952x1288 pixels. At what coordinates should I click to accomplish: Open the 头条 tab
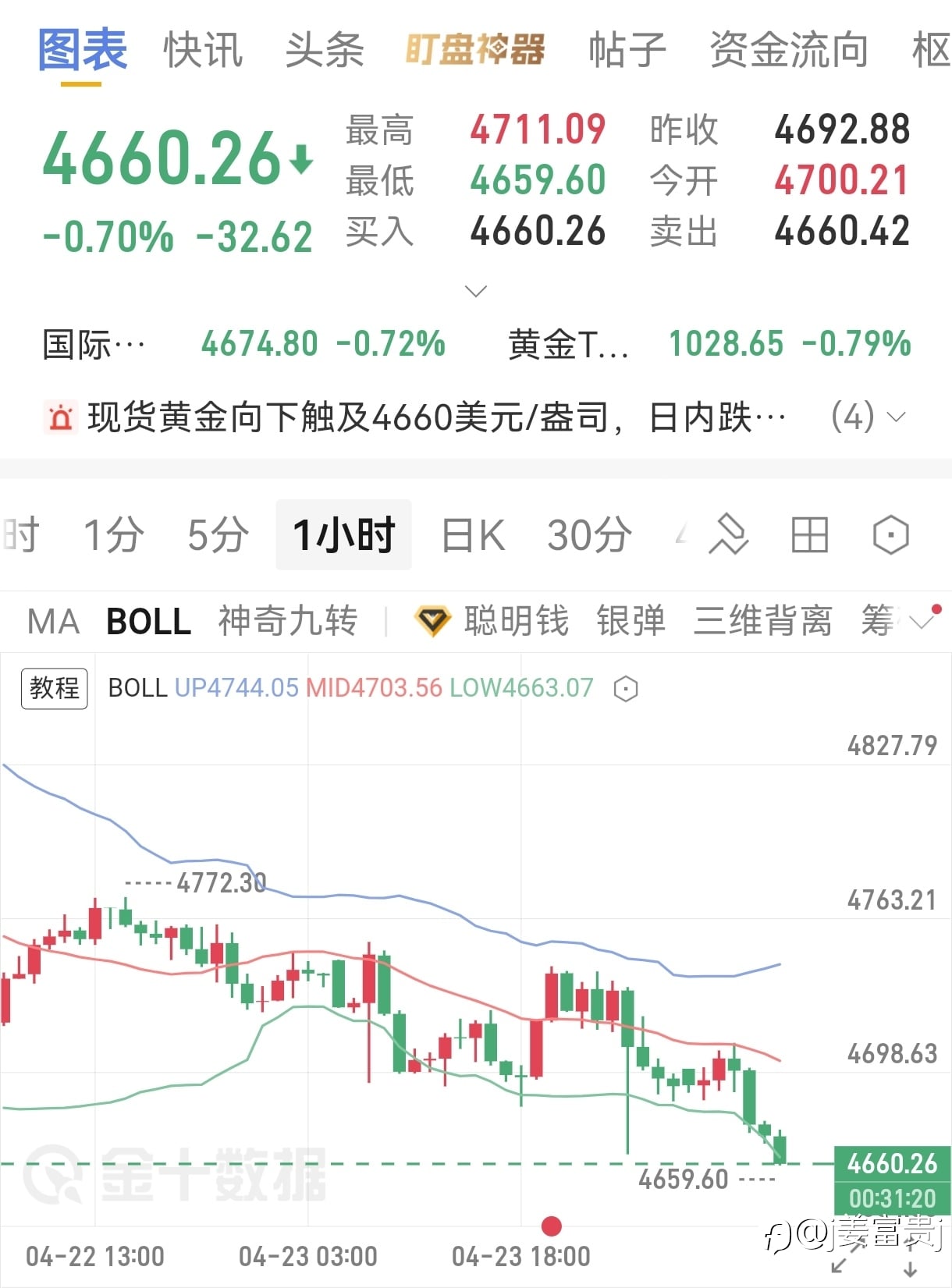325,50
